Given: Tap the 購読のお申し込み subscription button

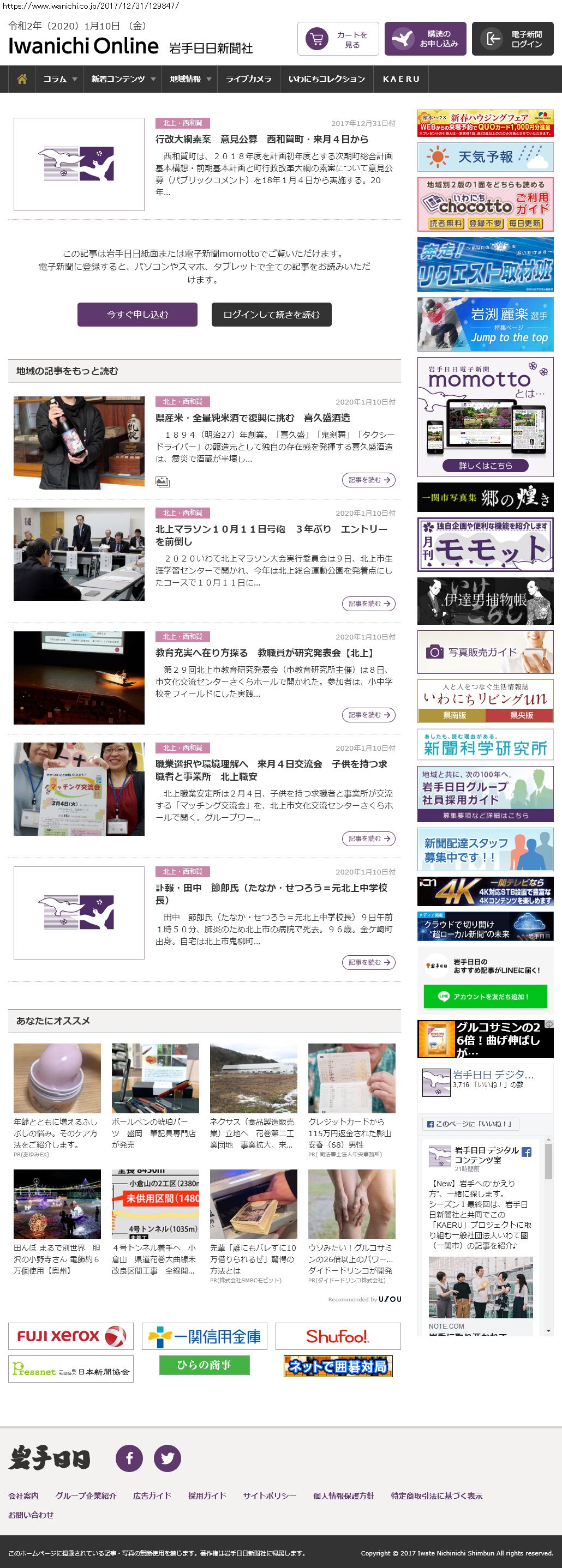Looking at the screenshot, I should [x=425, y=39].
